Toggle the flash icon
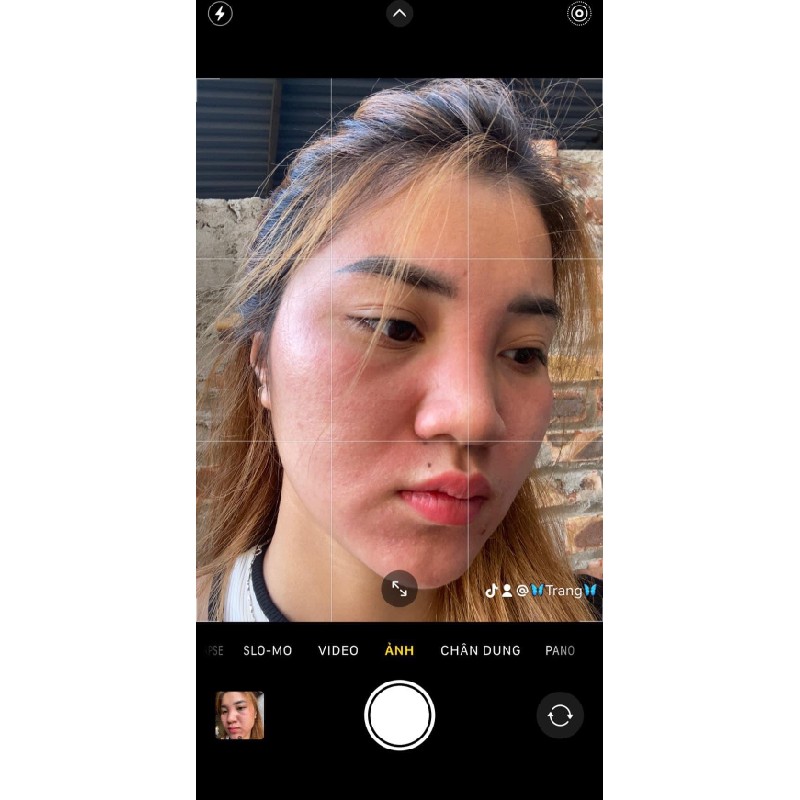Screen dimensions: 800x800 point(220,14)
